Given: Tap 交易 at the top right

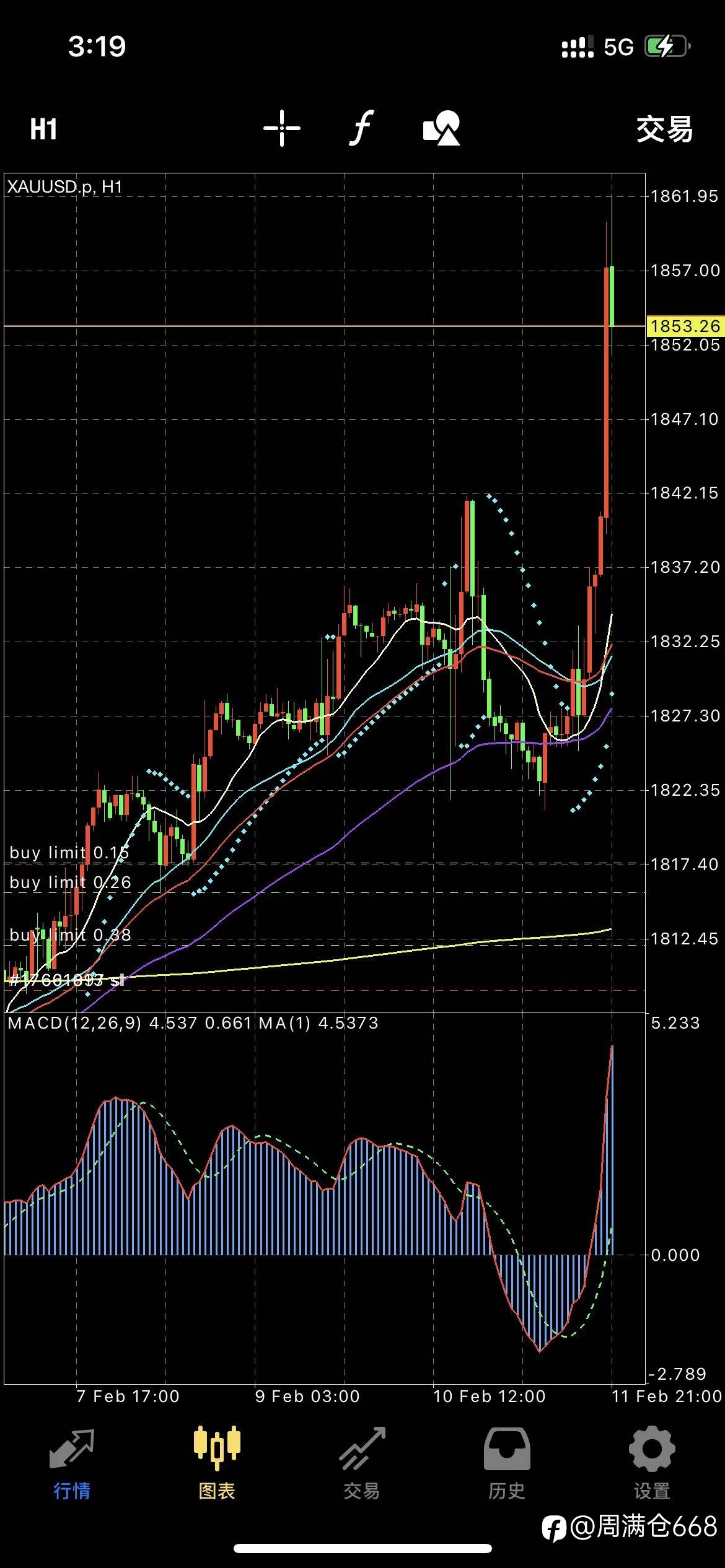Looking at the screenshot, I should pos(664,129).
